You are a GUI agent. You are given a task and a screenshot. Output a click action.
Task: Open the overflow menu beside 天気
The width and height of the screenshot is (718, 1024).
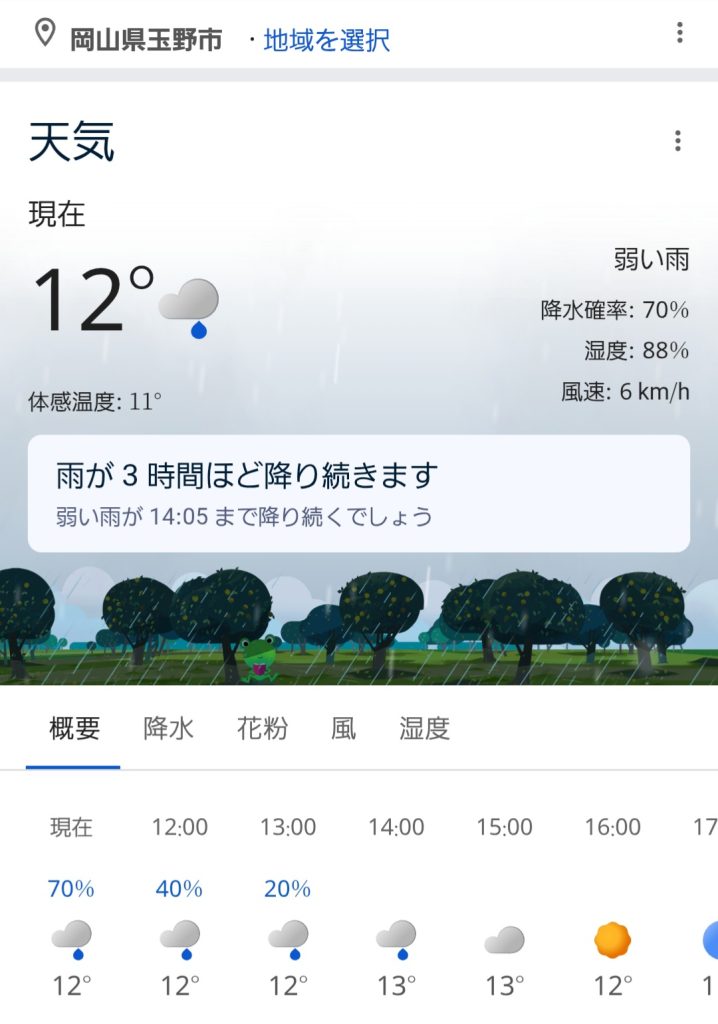tap(678, 141)
